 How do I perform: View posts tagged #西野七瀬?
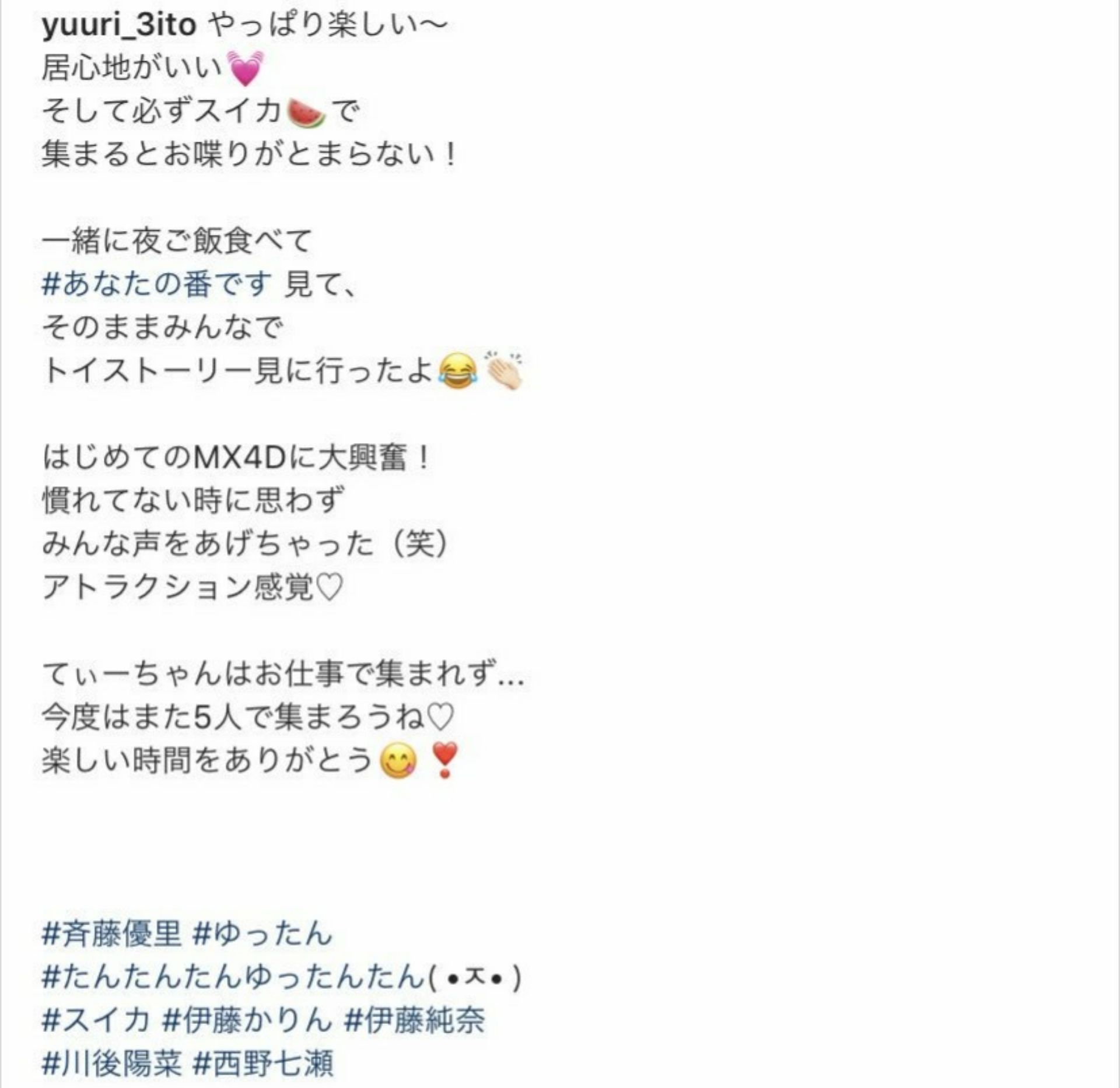[263, 1063]
